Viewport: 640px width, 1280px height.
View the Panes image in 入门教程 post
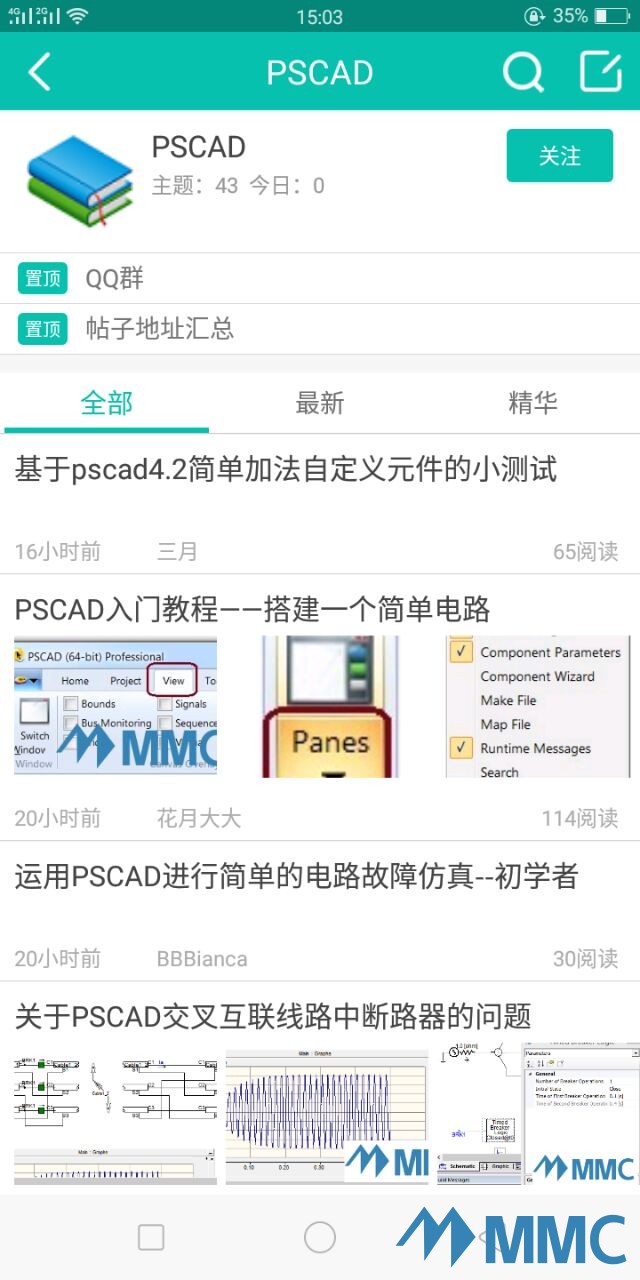[330, 707]
